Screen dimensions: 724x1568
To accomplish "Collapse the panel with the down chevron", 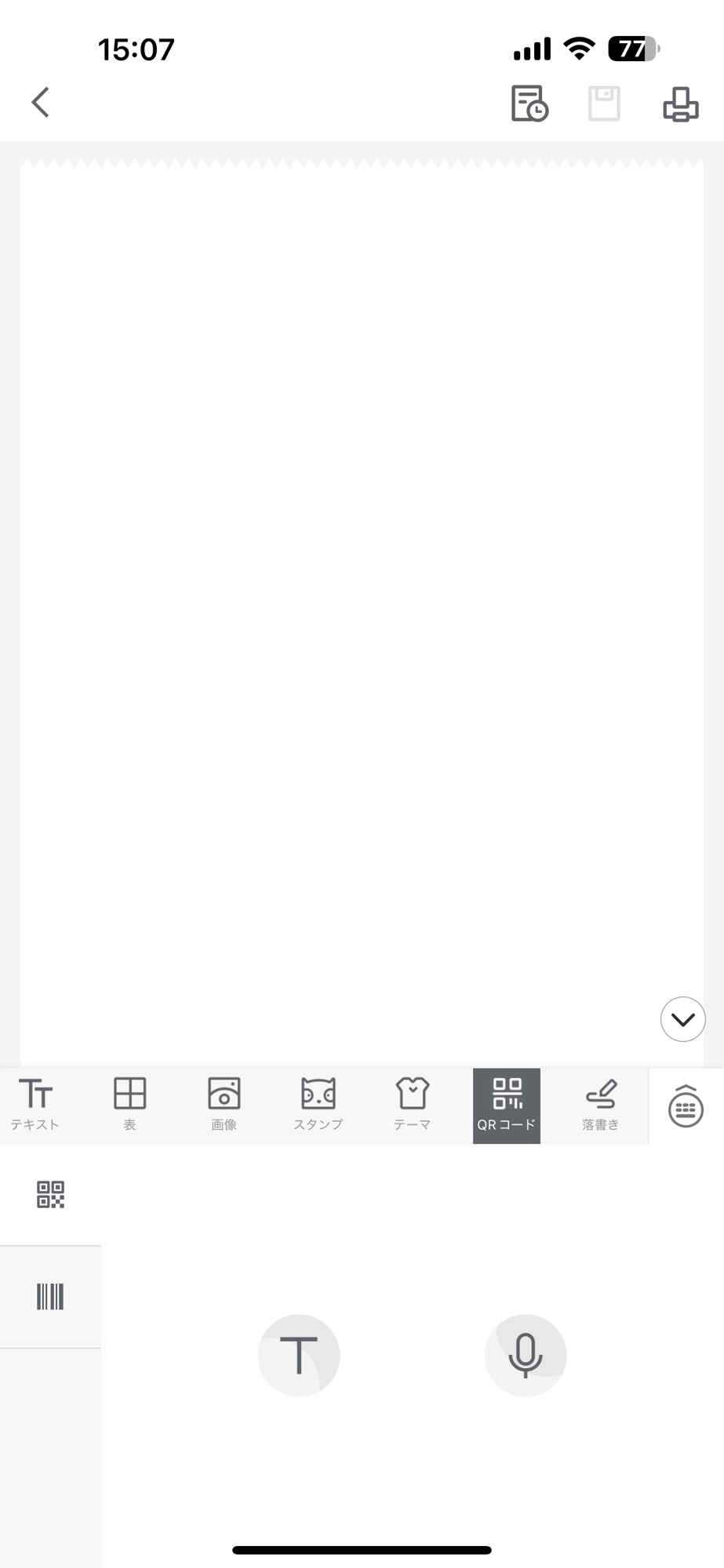I will [x=682, y=1018].
